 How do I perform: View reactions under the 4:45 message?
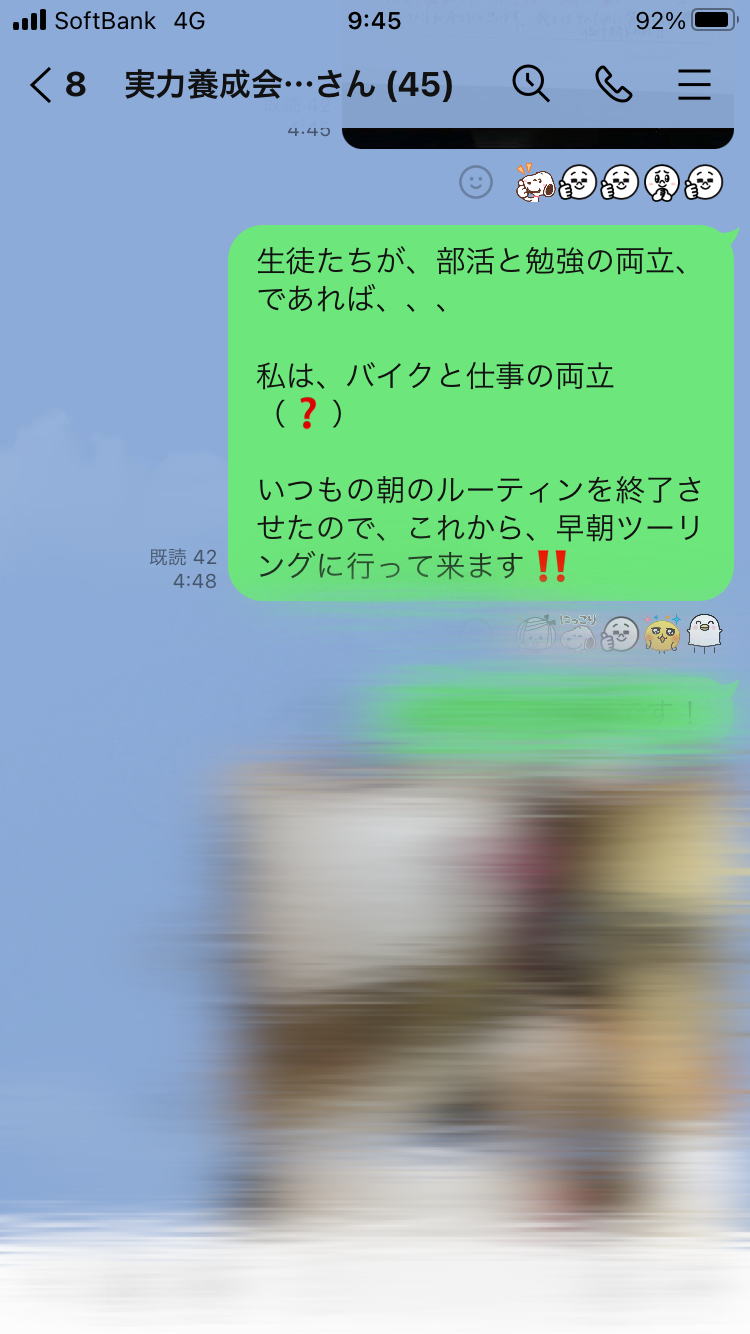click(x=620, y=182)
